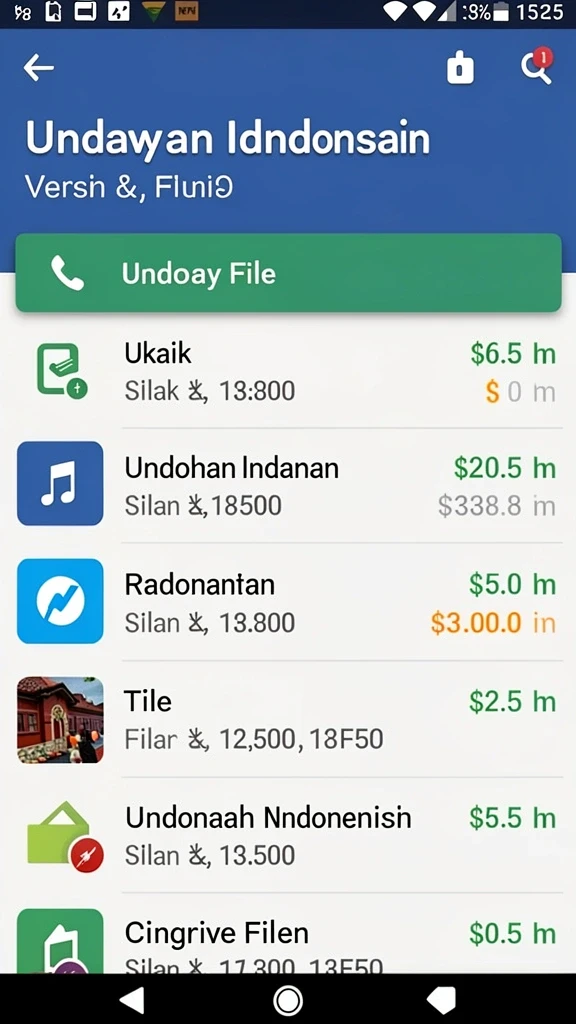The height and width of the screenshot is (1024, 576).
Task: Tap the system back triangle
Action: 133,1000
